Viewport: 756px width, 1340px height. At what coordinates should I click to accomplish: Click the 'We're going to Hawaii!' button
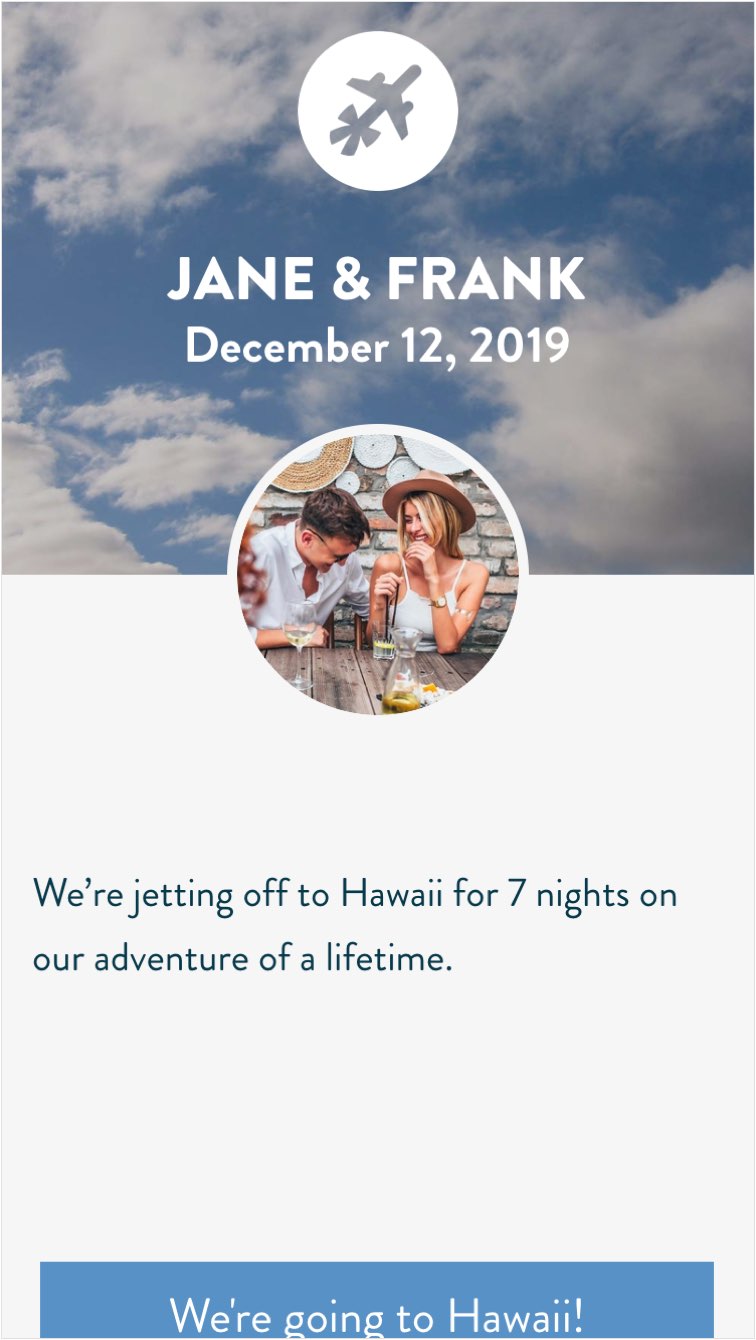[377, 1305]
